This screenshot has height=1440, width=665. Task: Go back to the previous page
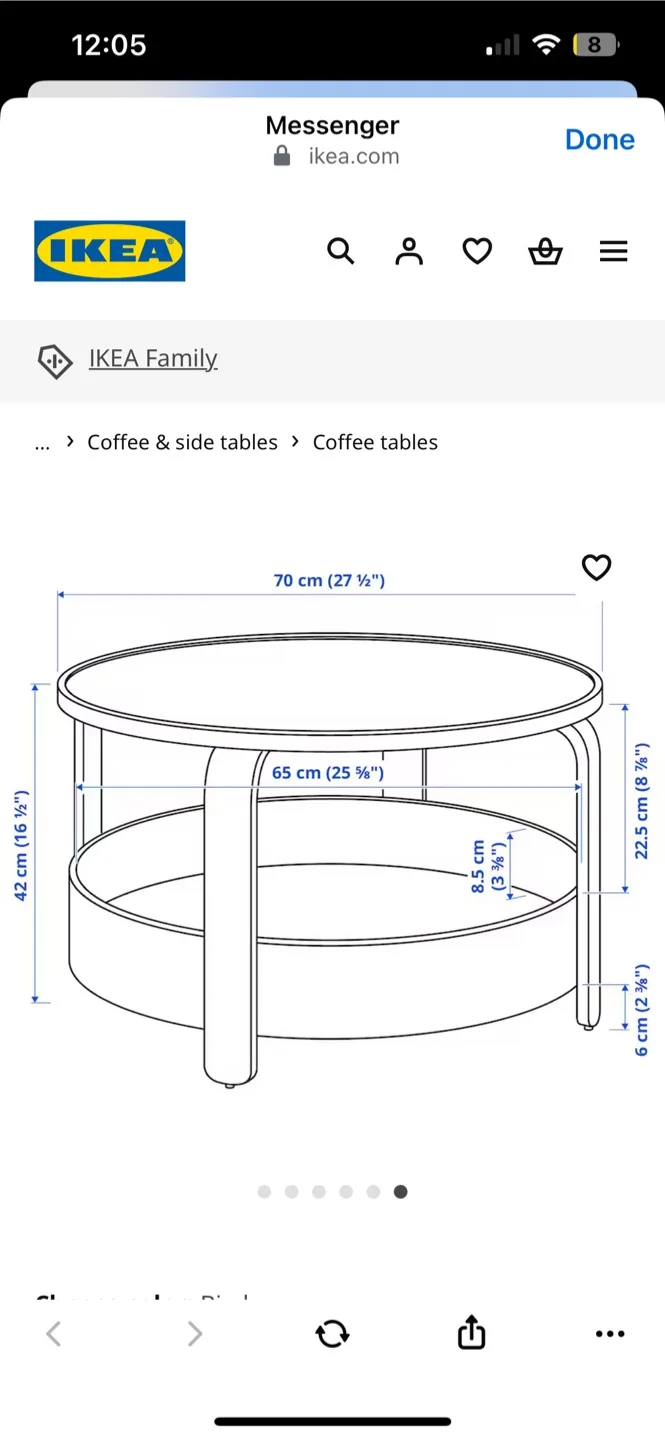54,1333
